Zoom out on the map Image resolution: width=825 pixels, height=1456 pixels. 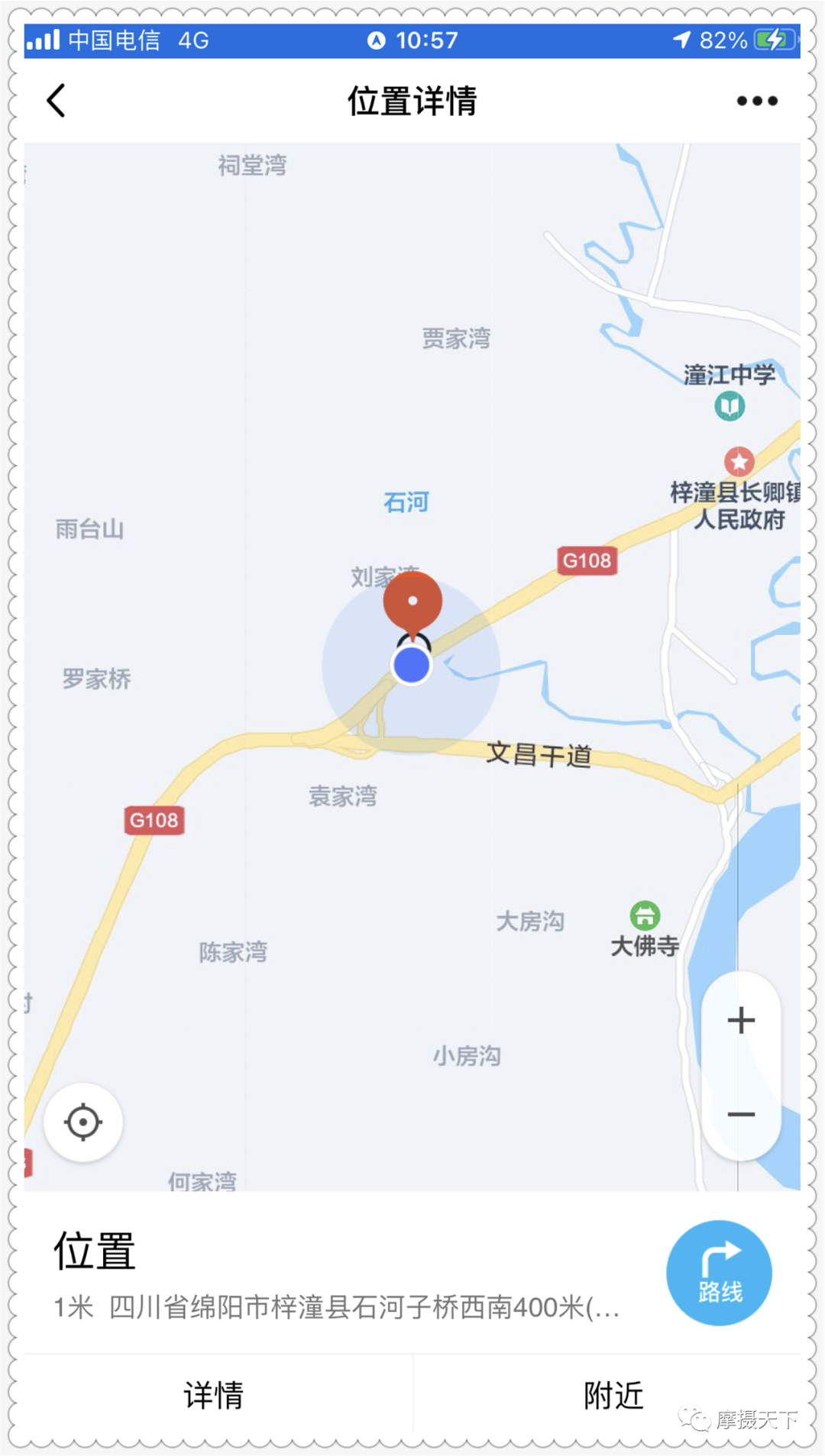(741, 1114)
